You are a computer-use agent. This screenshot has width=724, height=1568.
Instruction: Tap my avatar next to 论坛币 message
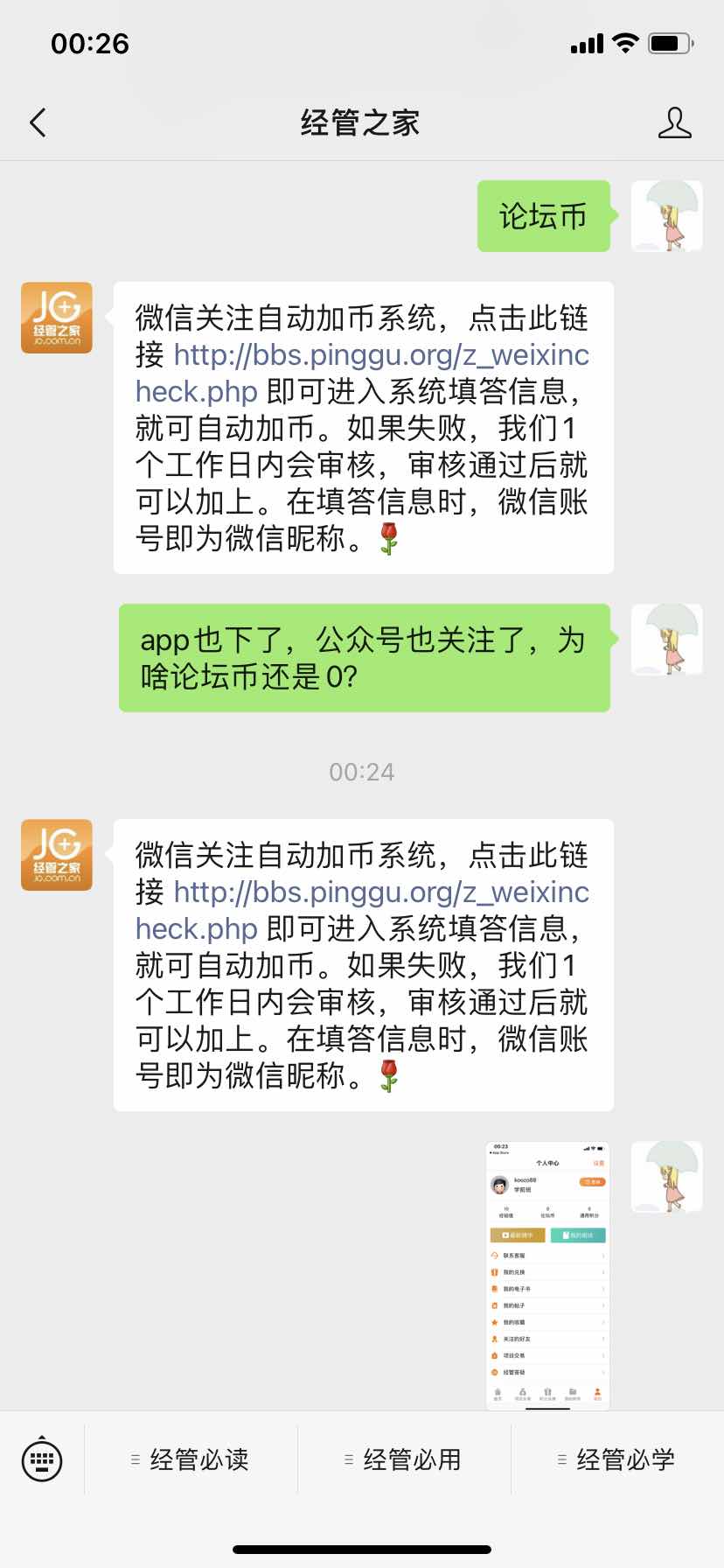666,216
